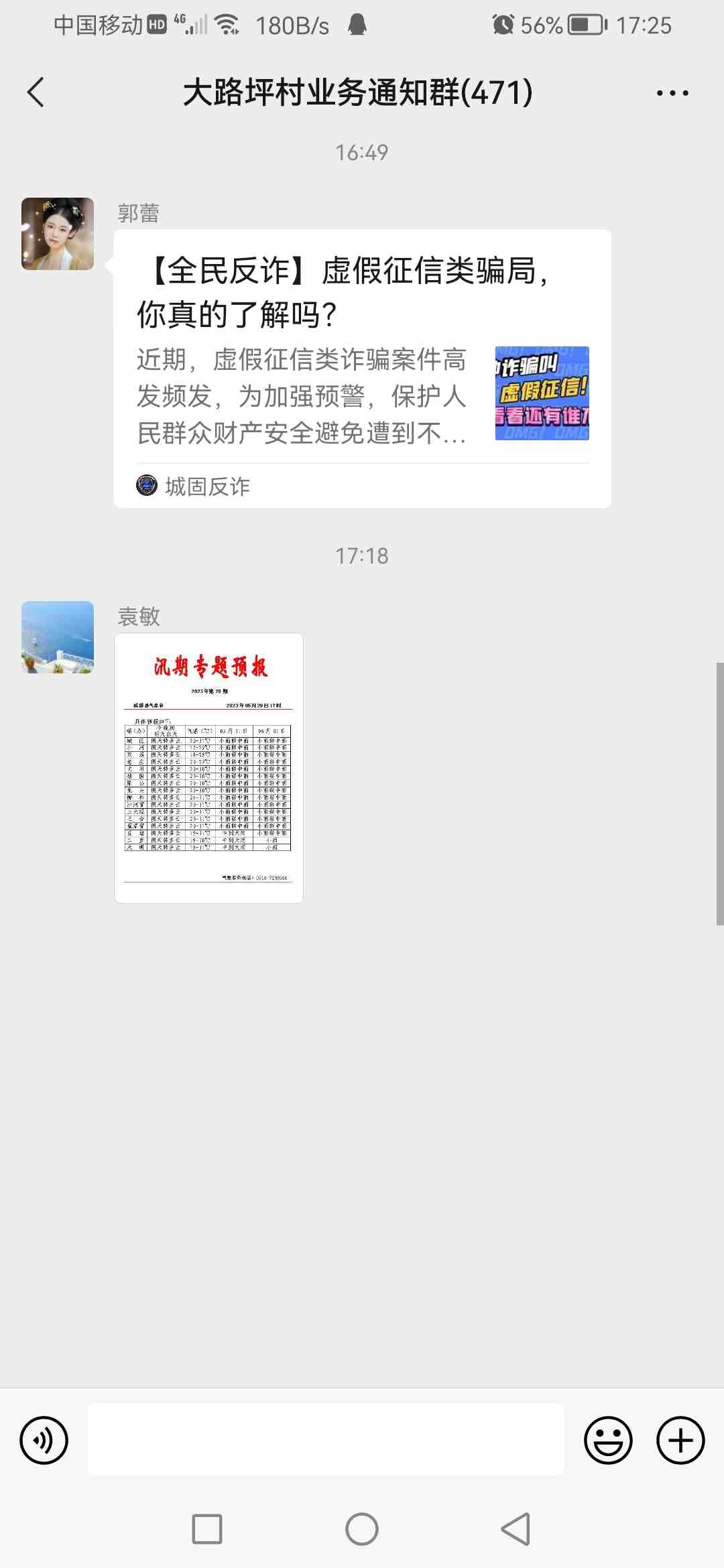Open the plus attachment menu
Screen dimensions: 724x1568
coord(680,1440)
